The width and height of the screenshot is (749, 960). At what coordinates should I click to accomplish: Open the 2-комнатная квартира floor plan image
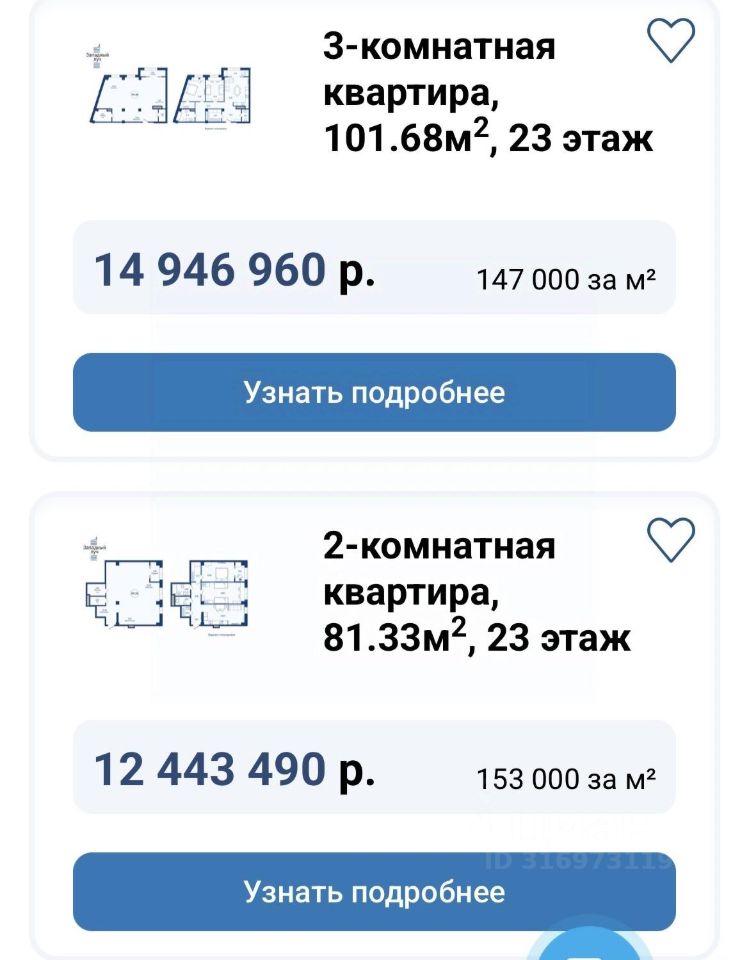(166, 589)
